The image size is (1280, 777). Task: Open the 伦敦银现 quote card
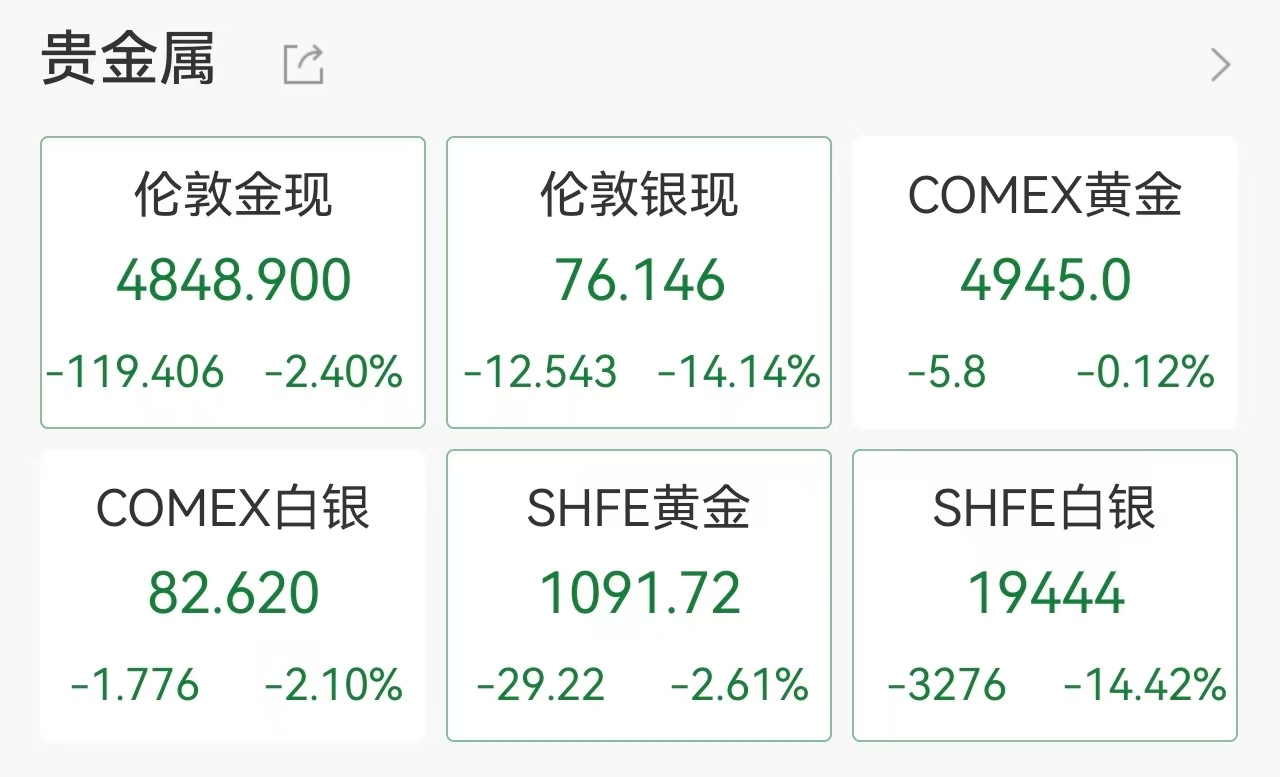coord(639,282)
